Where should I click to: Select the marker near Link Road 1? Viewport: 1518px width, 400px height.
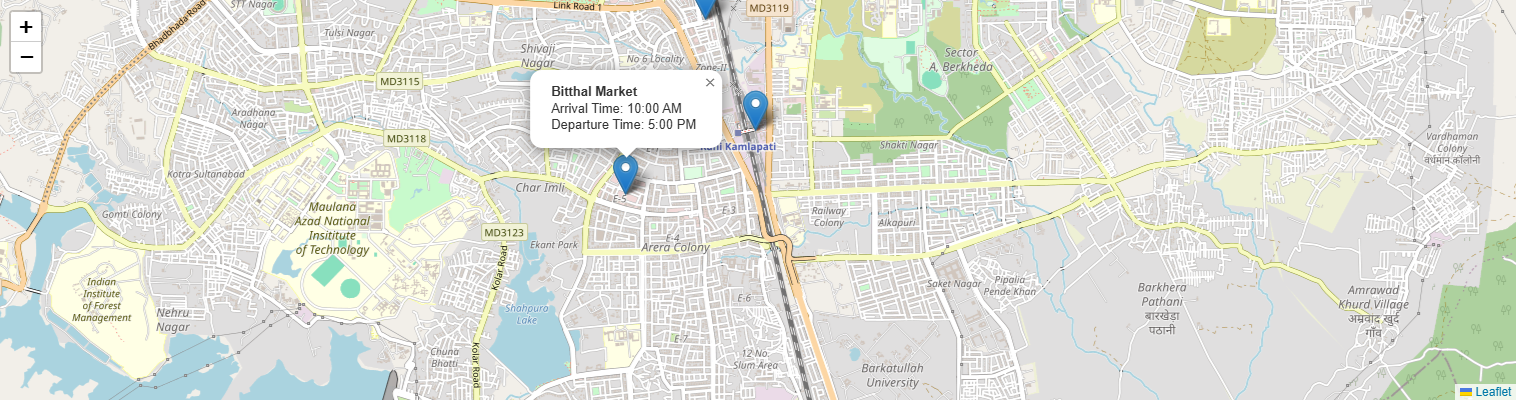705,6
